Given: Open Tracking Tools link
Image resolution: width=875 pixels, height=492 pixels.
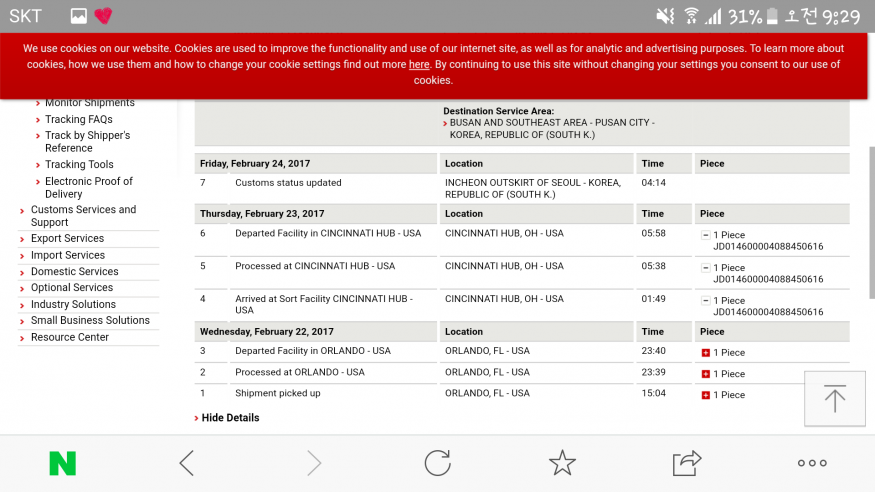Looking at the screenshot, I should pos(79,164).
